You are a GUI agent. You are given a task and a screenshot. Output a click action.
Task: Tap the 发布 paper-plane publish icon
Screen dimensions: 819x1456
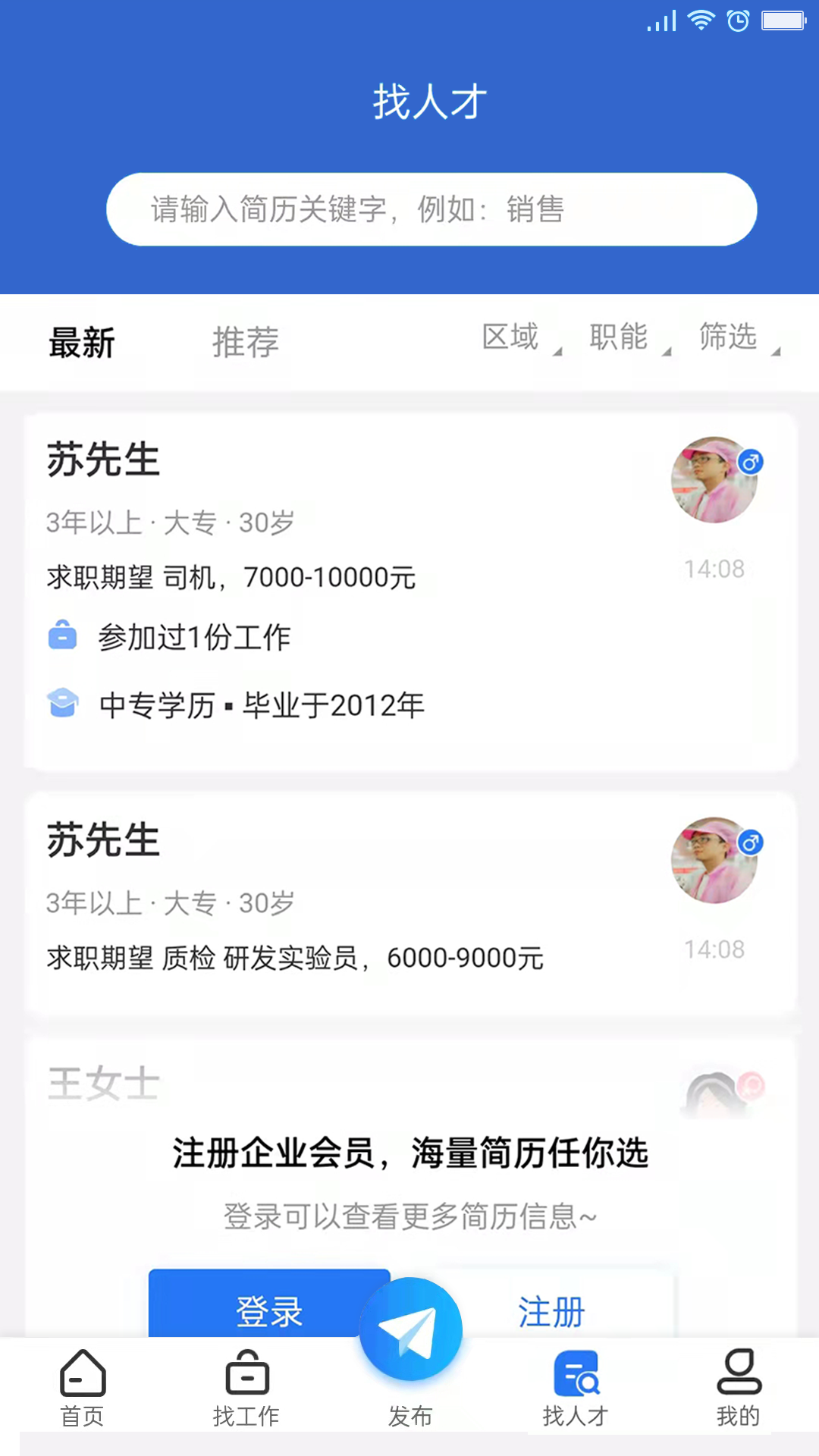point(409,1327)
